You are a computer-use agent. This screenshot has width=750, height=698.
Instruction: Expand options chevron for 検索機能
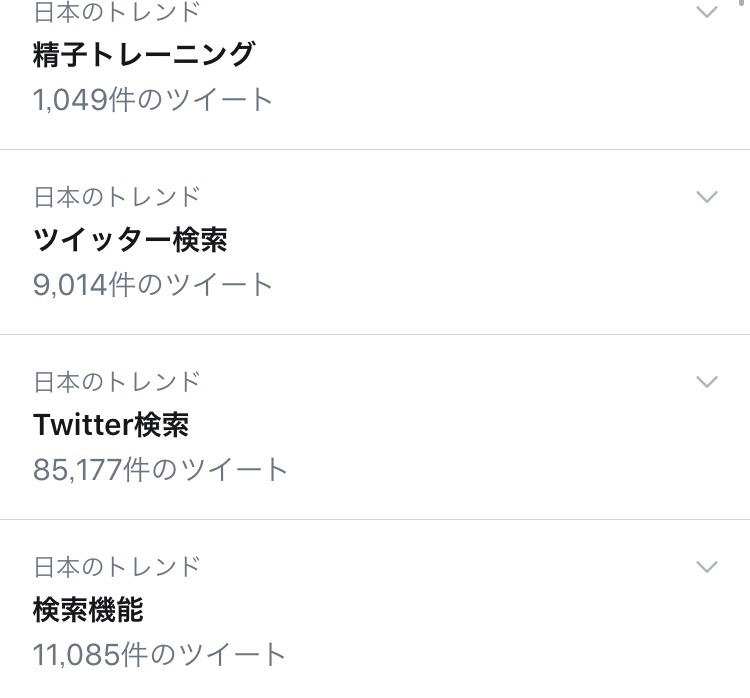click(x=707, y=567)
